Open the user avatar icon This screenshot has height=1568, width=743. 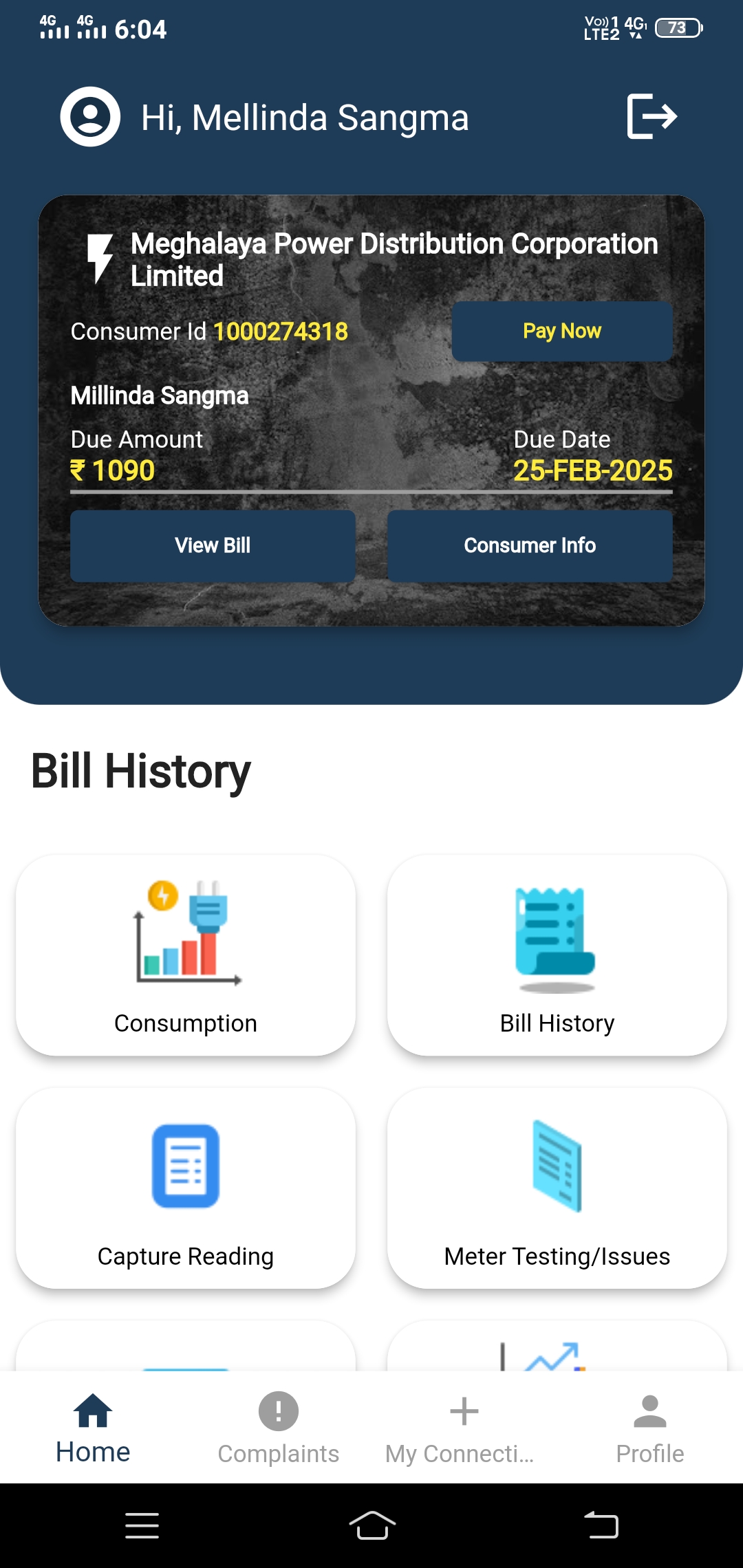tap(90, 116)
